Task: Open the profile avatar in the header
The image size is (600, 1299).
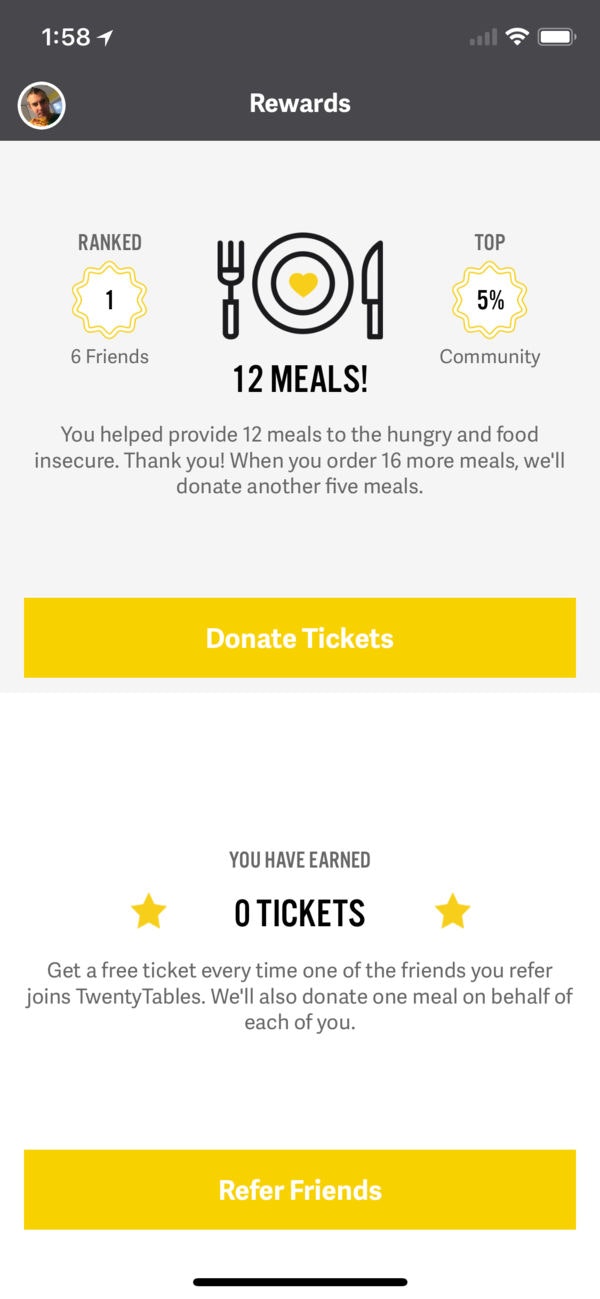Action: (42, 105)
